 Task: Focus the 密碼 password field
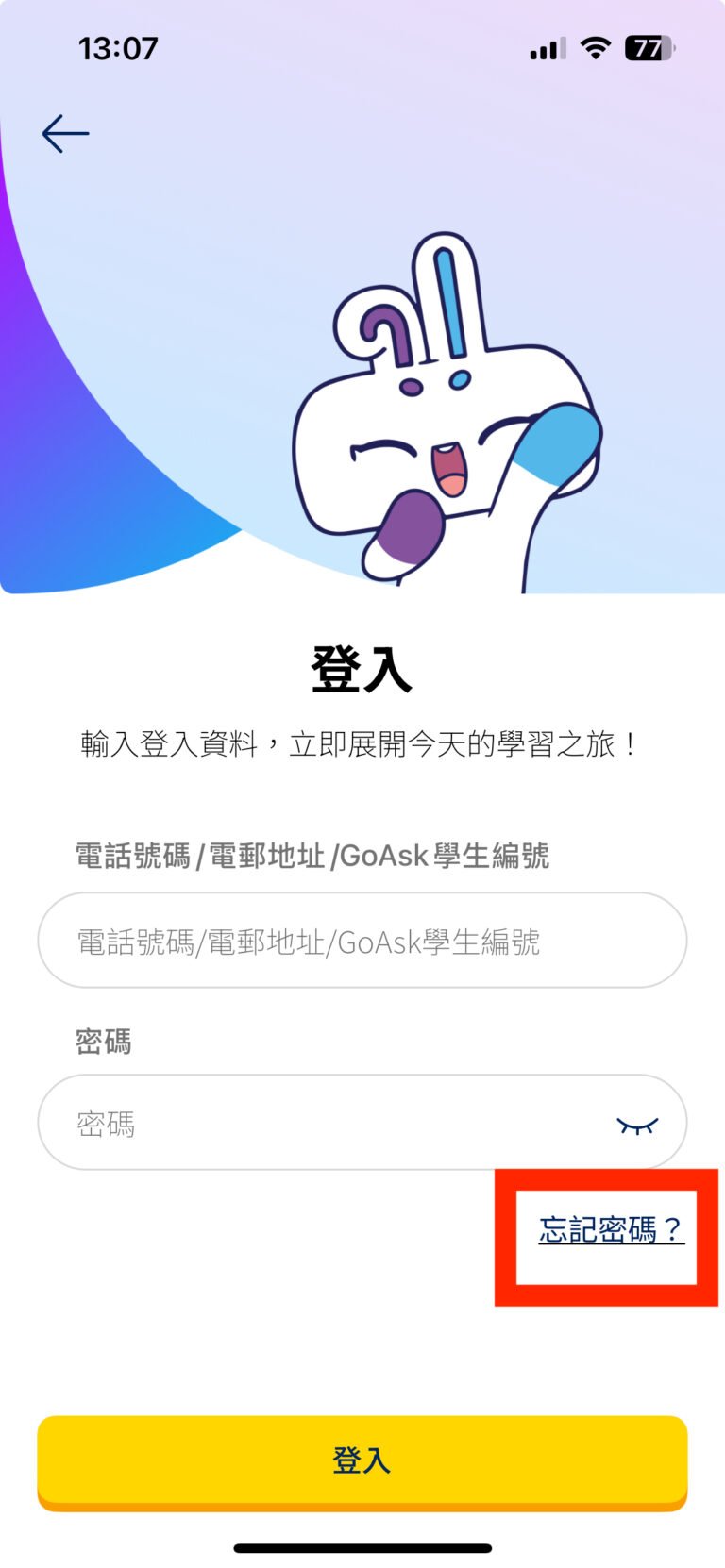[321, 1123]
